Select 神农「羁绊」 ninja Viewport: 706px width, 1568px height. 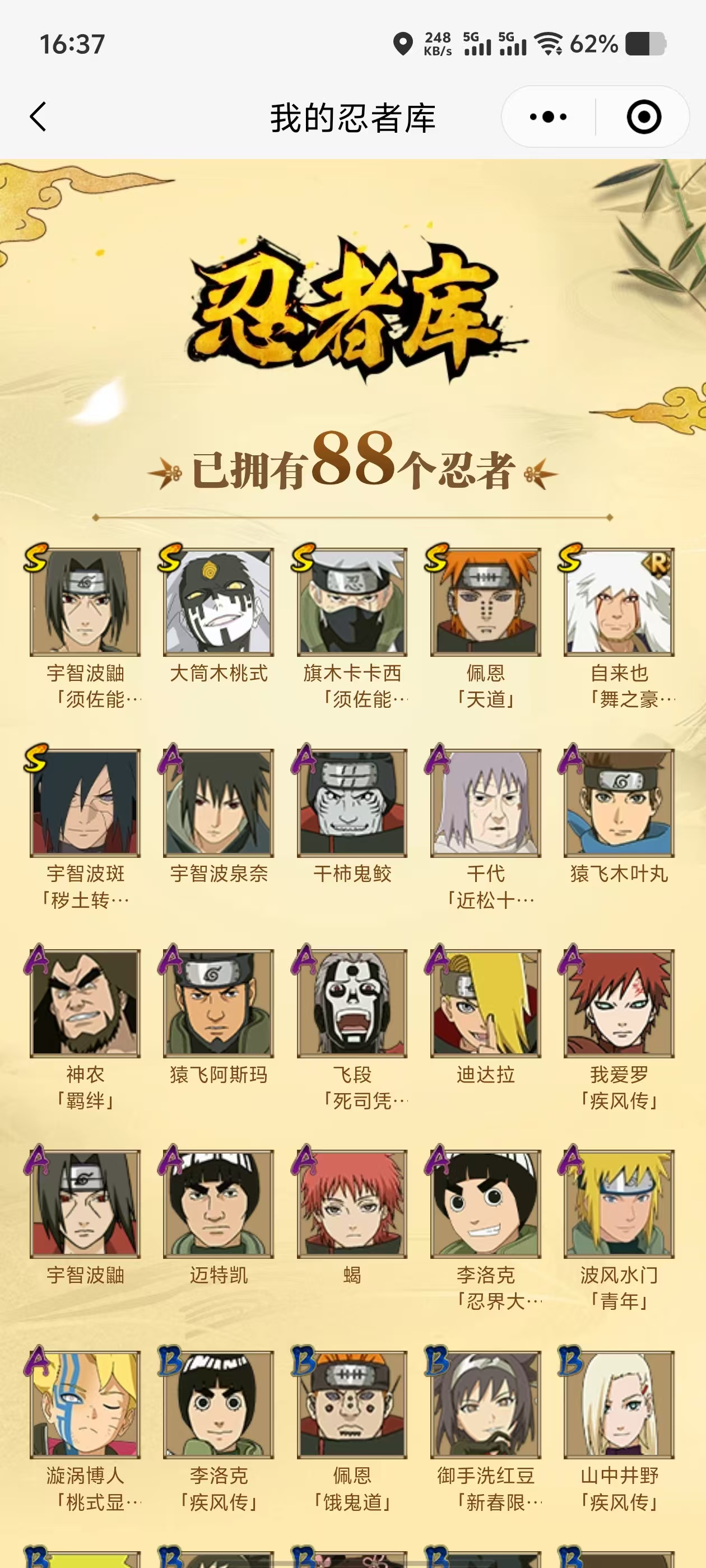point(85,1003)
